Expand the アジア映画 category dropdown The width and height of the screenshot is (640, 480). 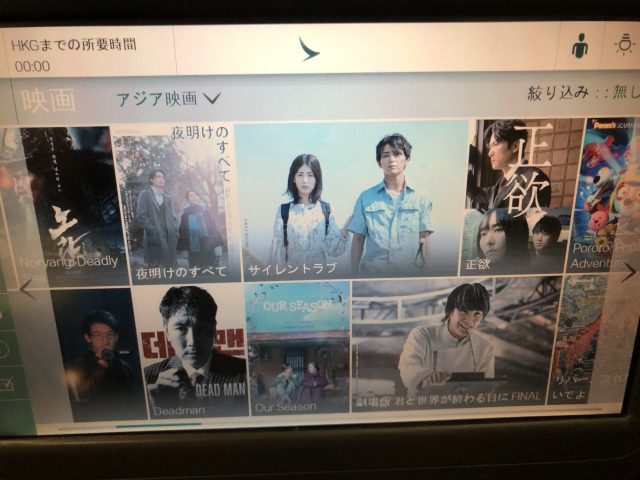point(168,99)
